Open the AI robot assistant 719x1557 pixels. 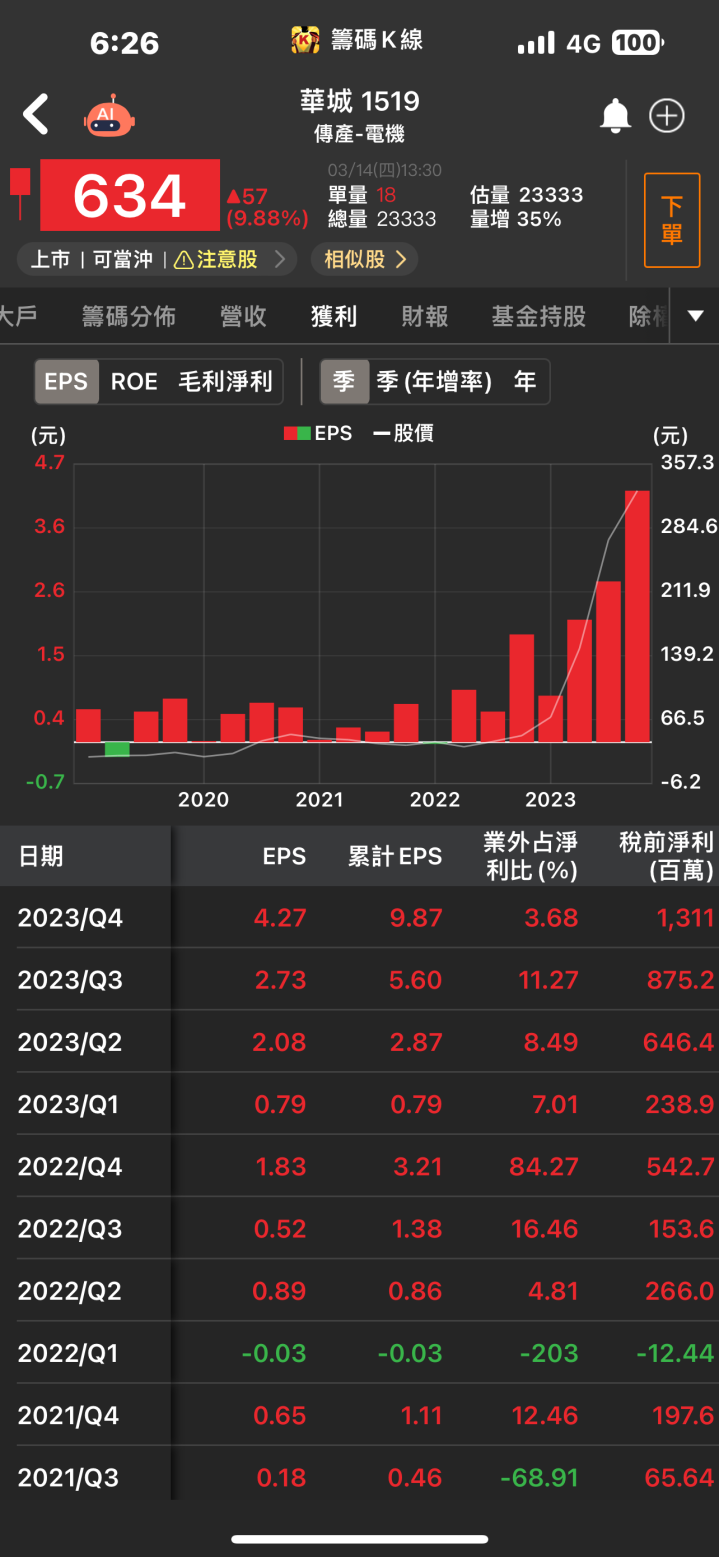click(108, 117)
